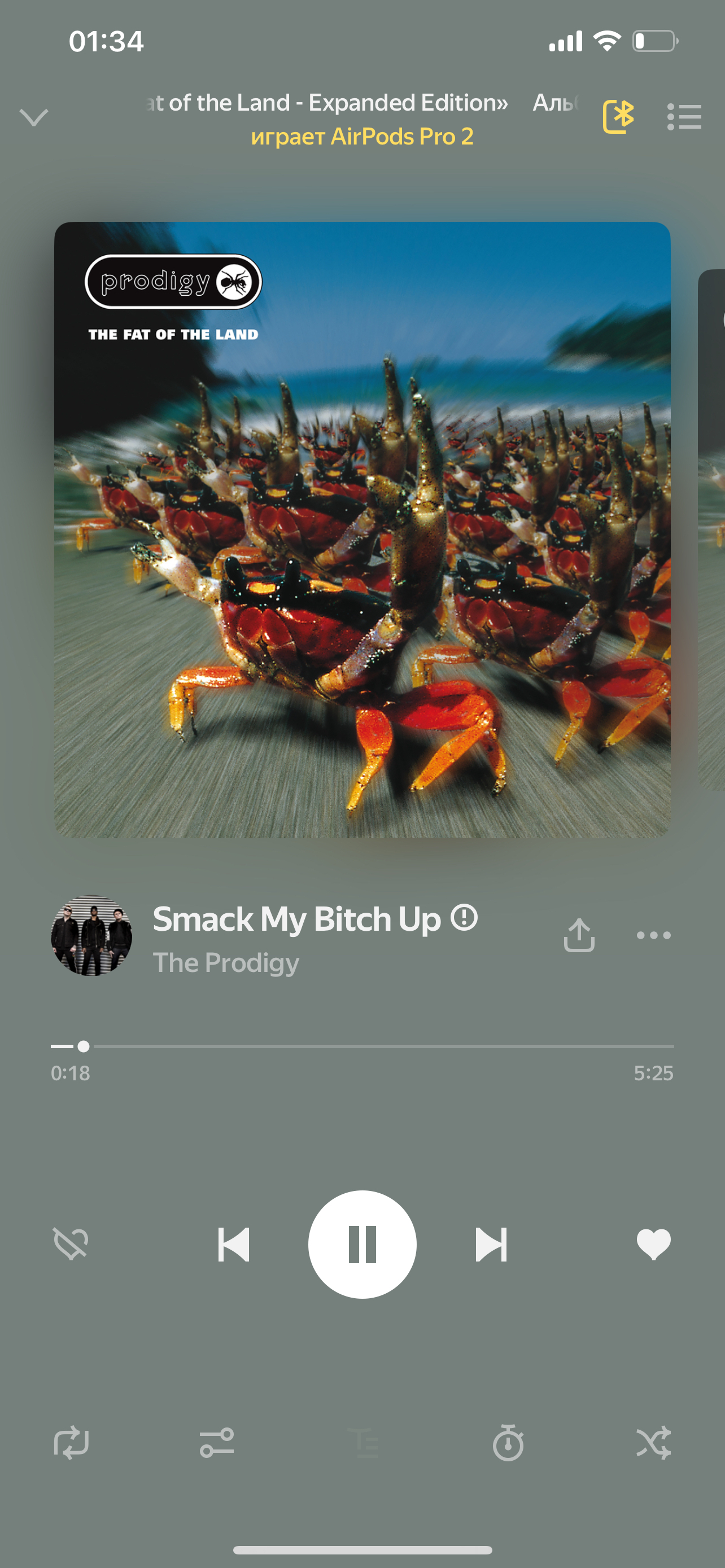Tap the crossed-out heart to dislike this track
This screenshot has width=725, height=1568.
(71, 1243)
